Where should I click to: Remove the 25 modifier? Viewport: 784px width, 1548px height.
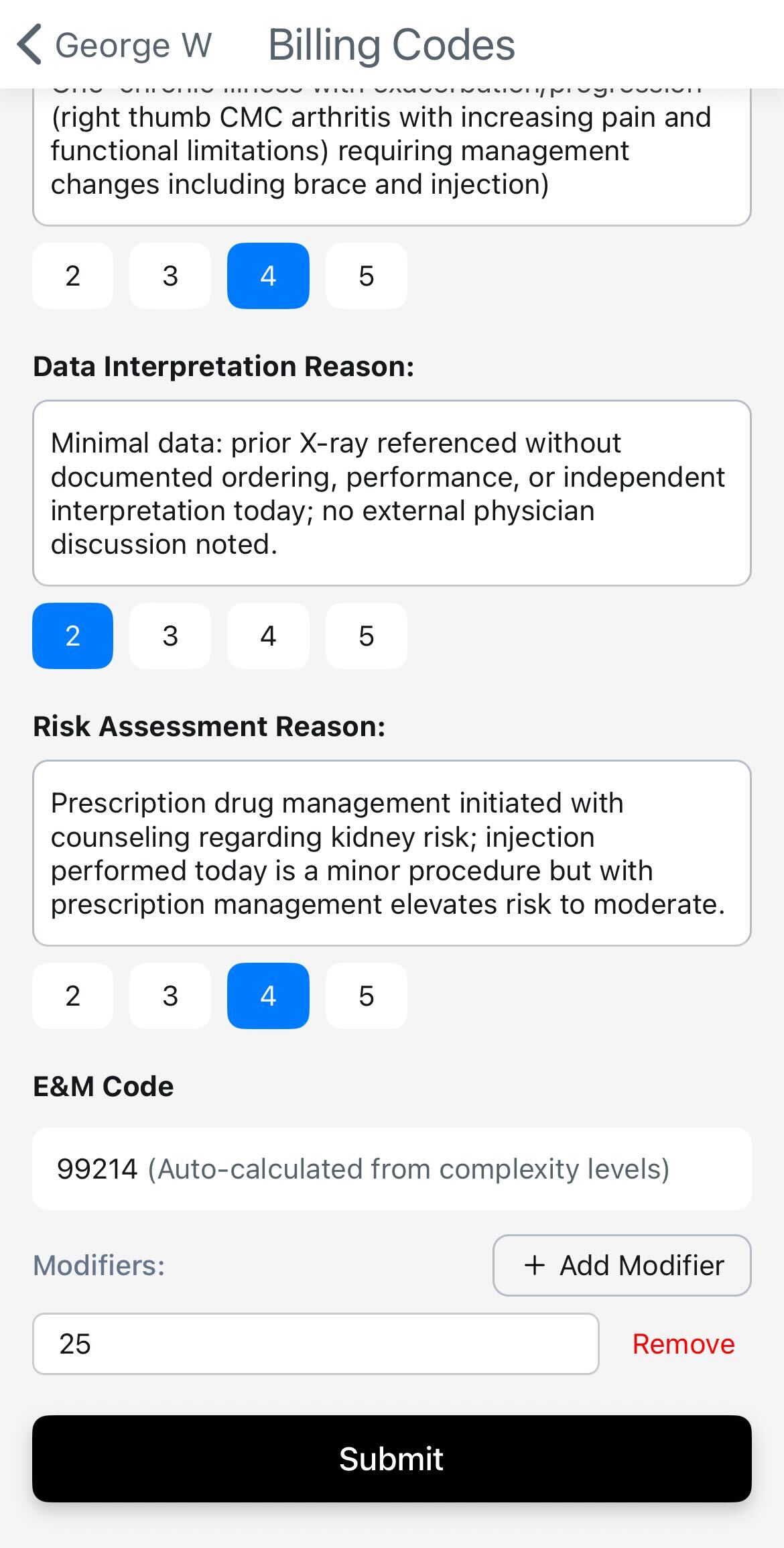(x=683, y=1344)
